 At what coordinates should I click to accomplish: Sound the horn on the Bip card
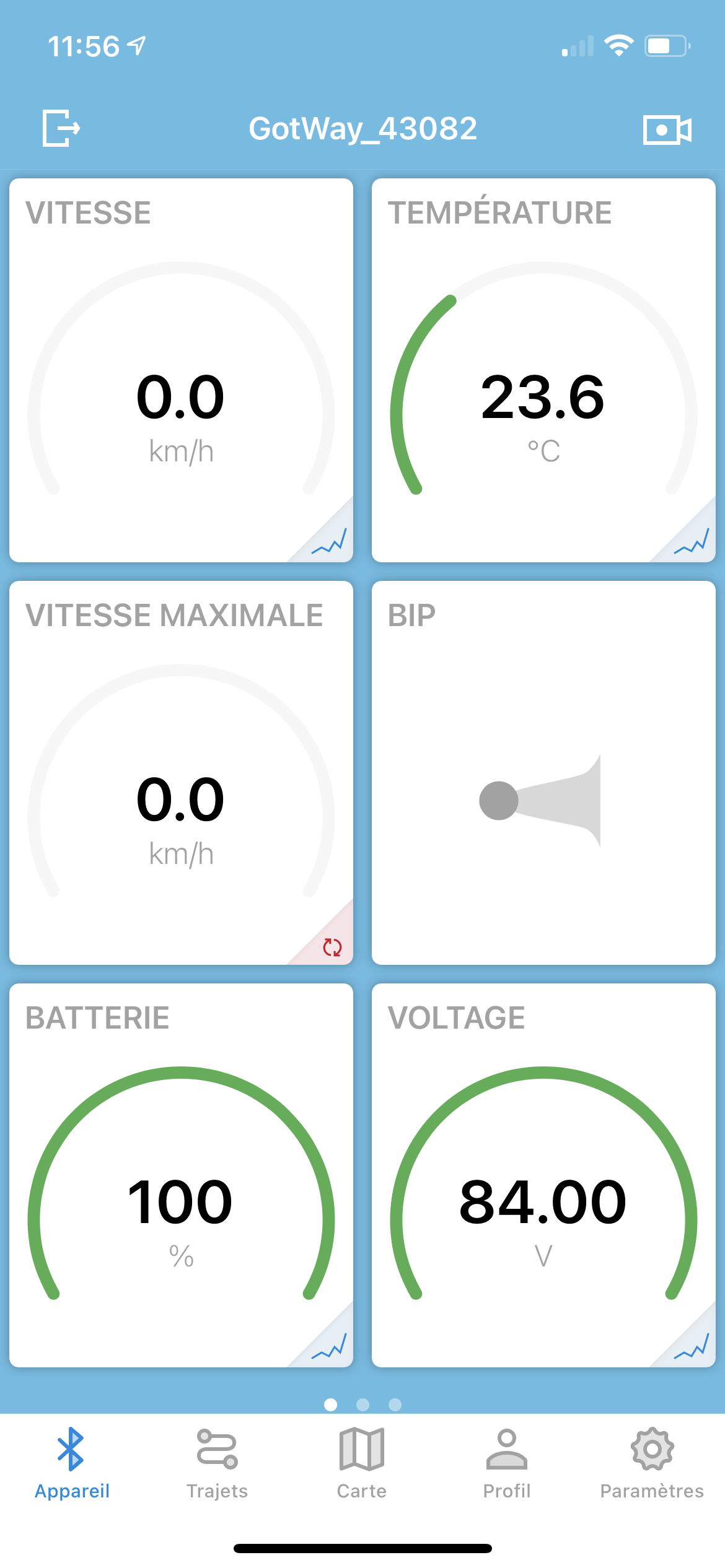pyautogui.click(x=540, y=800)
